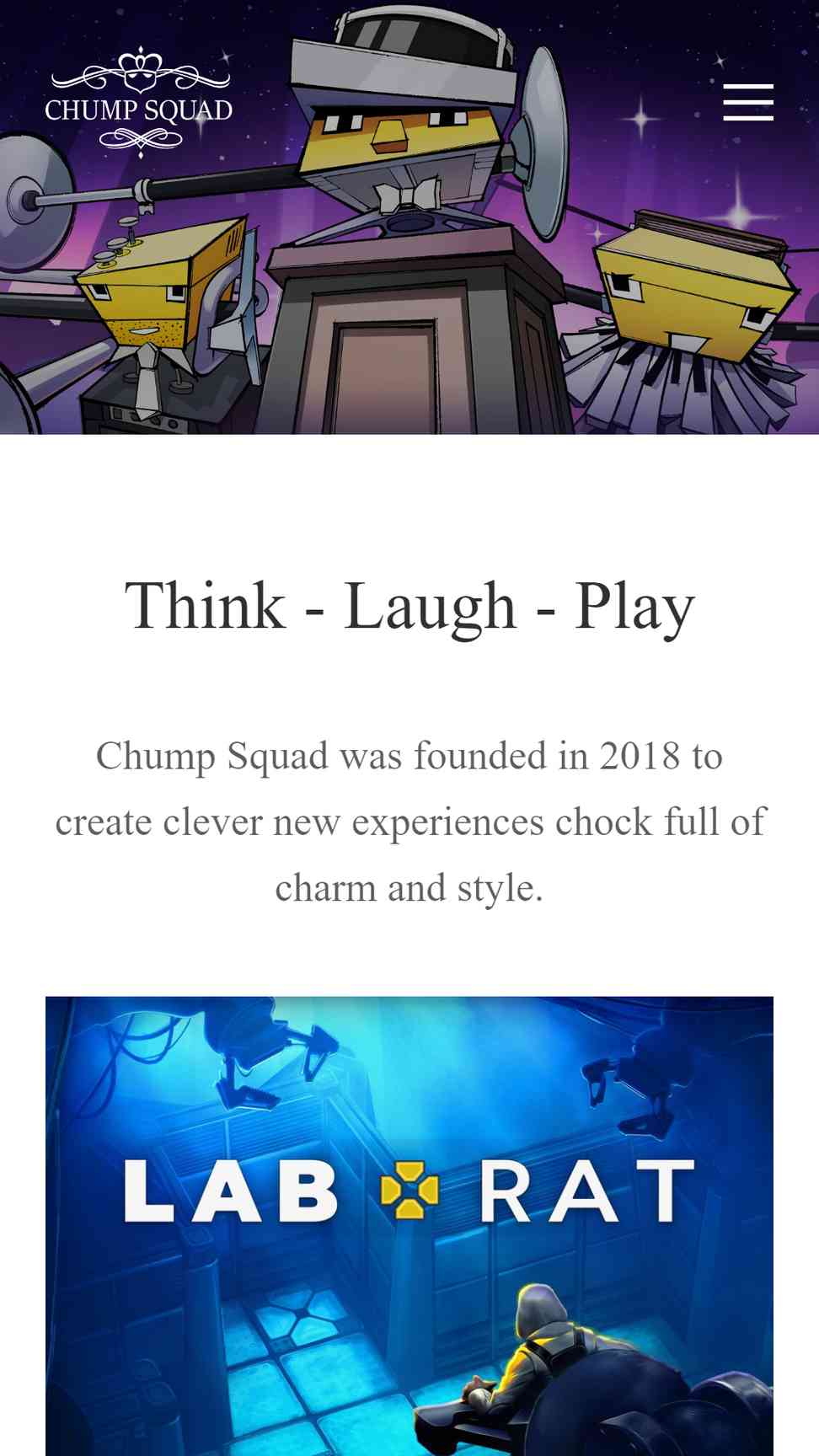
Task: Tap the Chump Squad logo link
Action: tap(139, 103)
